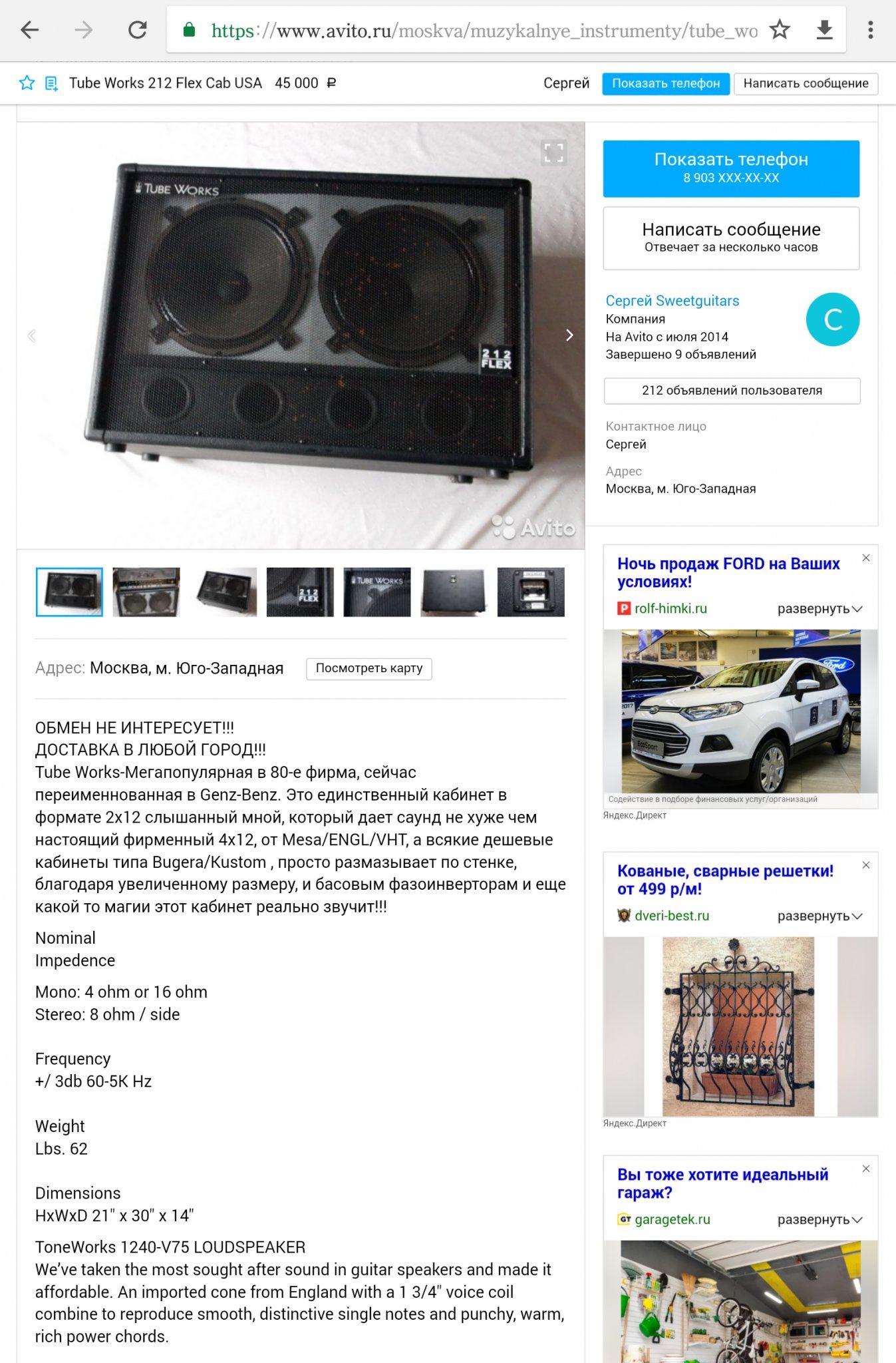Tap small 'Показать телефон' header button

665,84
